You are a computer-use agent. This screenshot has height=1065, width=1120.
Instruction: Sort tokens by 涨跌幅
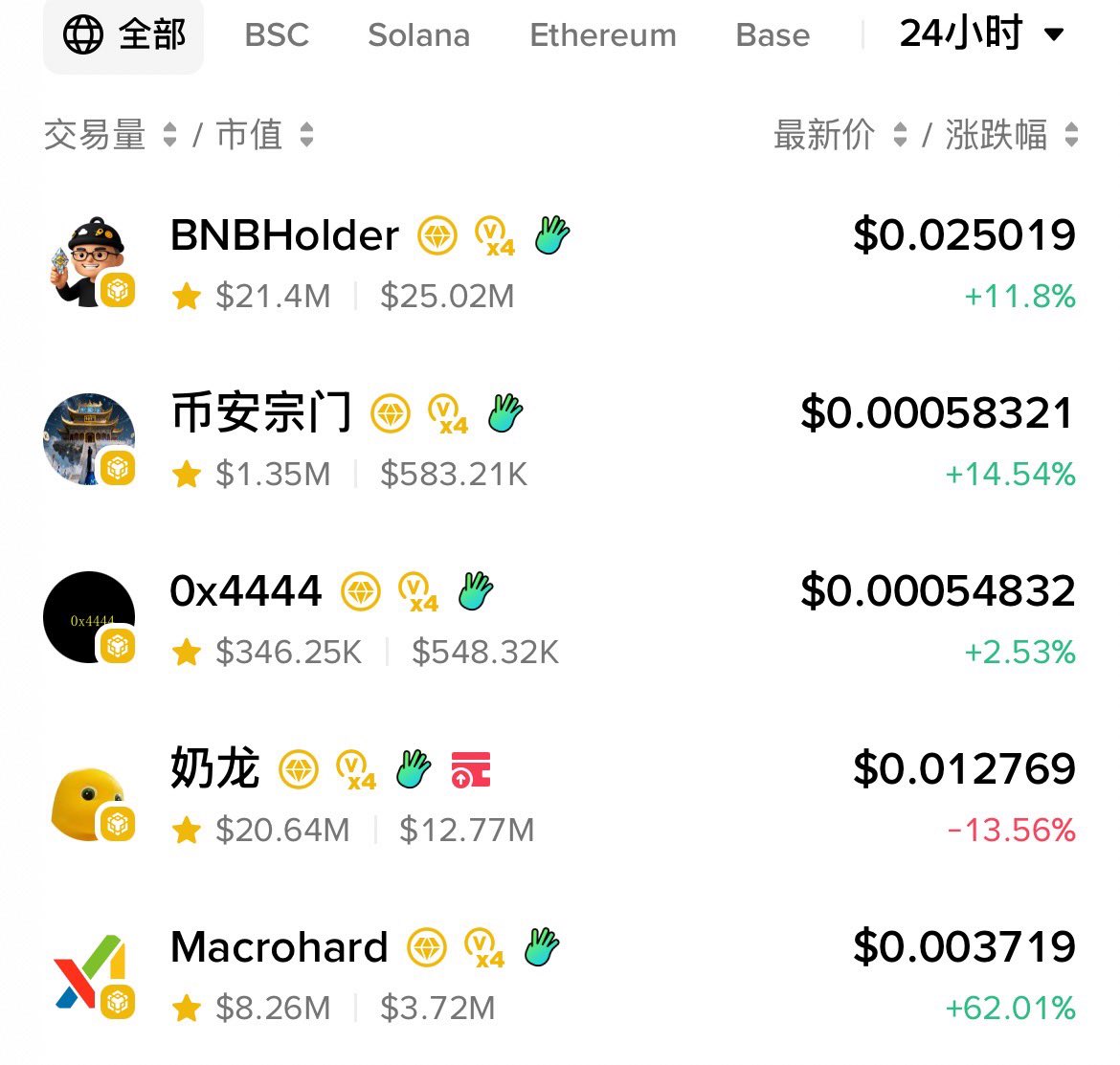(1011, 135)
